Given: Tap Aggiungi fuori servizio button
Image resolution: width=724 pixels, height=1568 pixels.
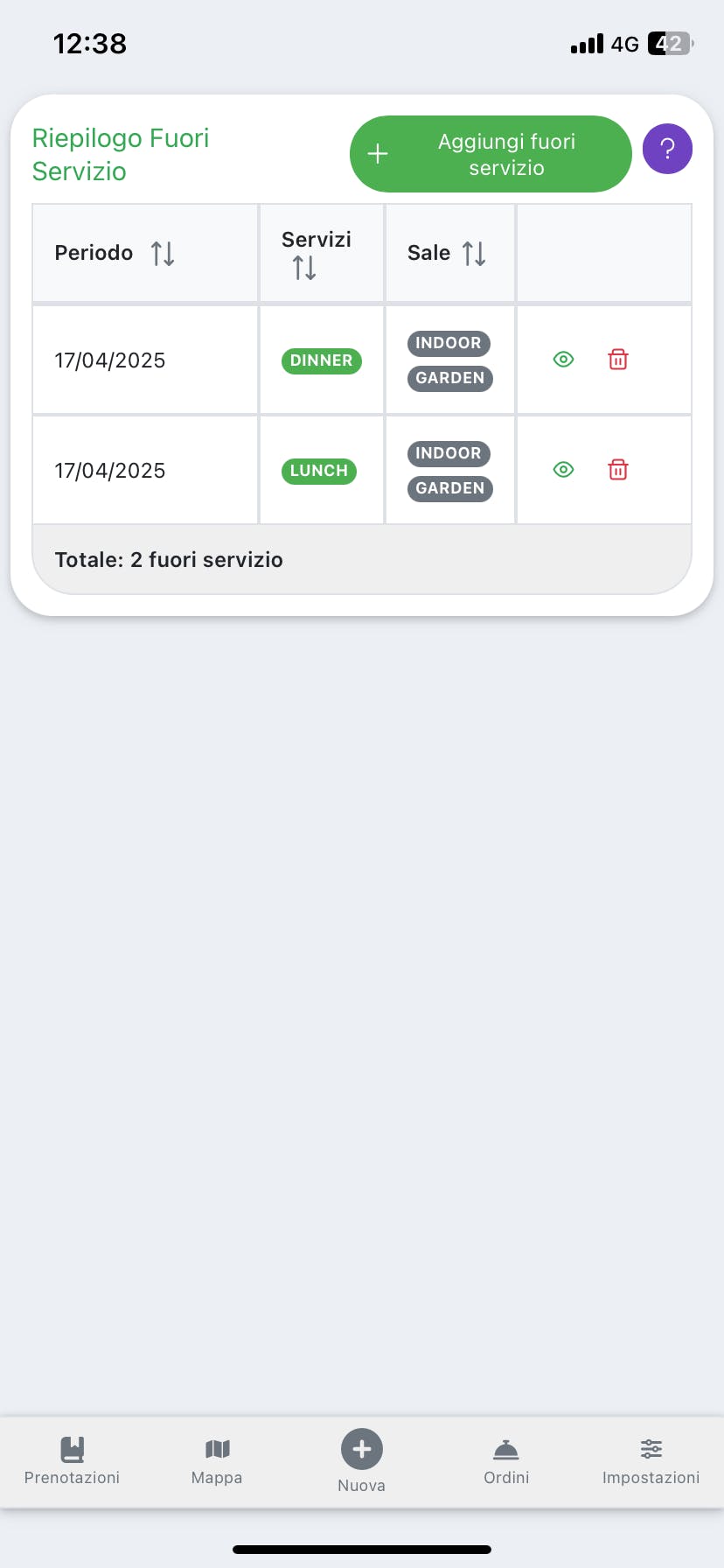Looking at the screenshot, I should [490, 154].
